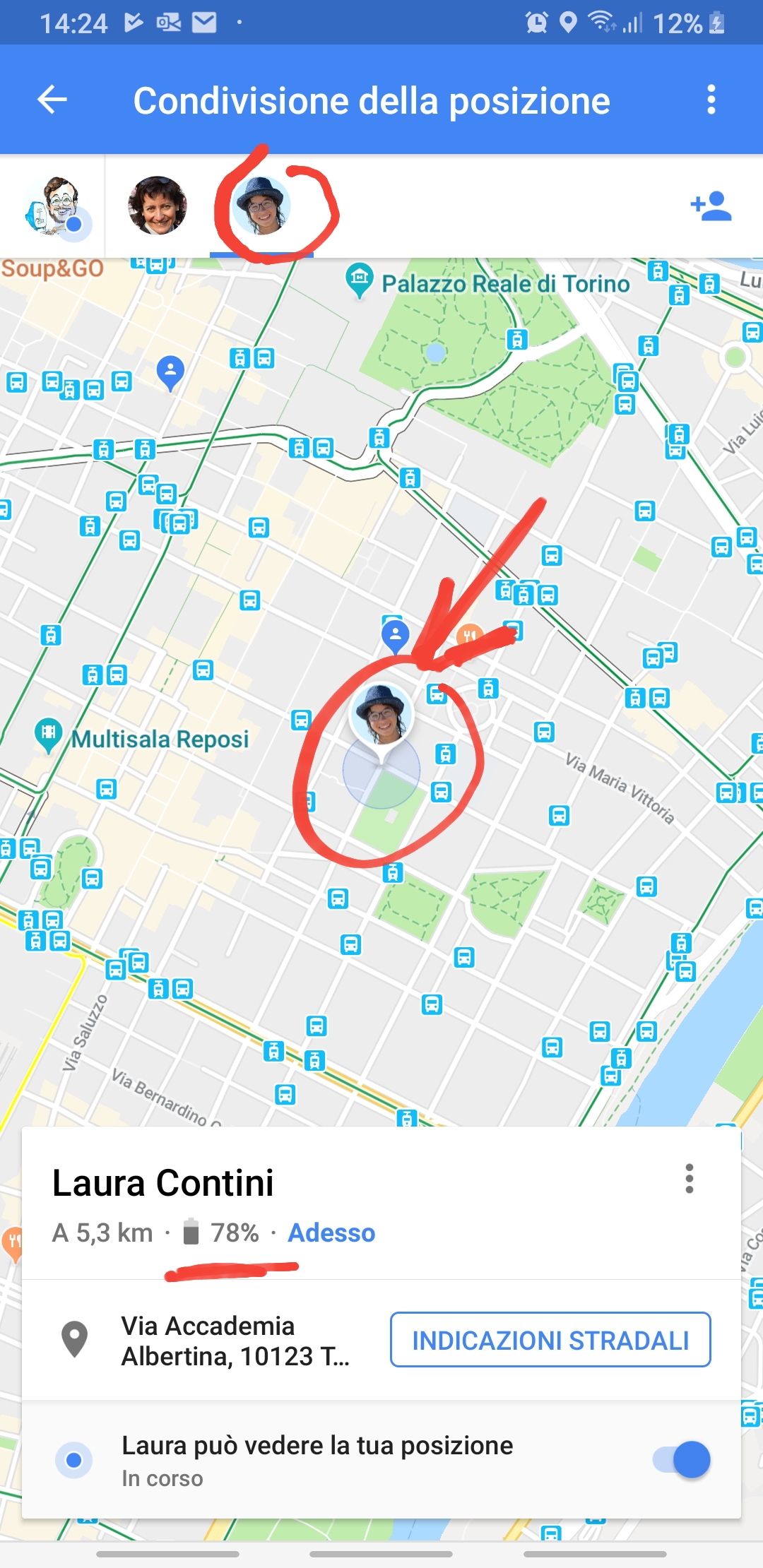Open the app bar overflow menu
This screenshot has width=763, height=1568.
(x=711, y=100)
